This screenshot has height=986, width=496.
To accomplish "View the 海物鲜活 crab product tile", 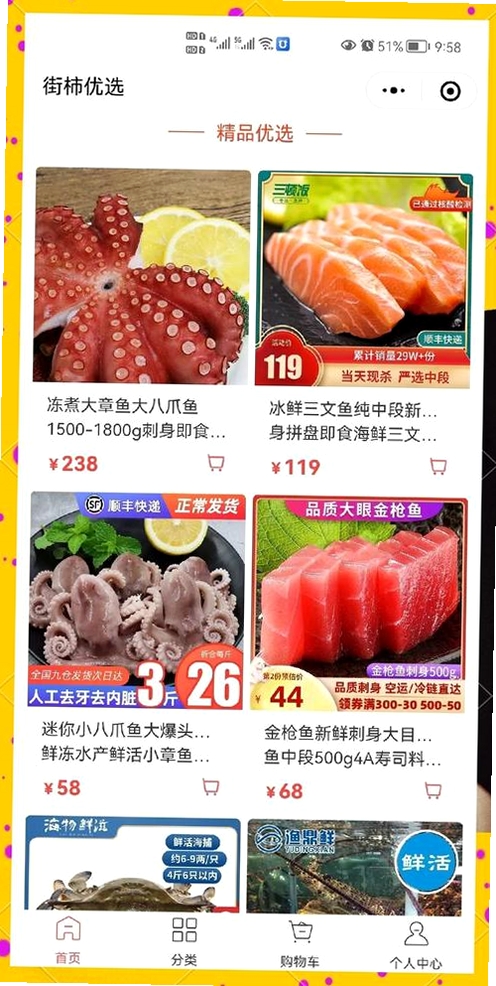I will tap(133, 863).
